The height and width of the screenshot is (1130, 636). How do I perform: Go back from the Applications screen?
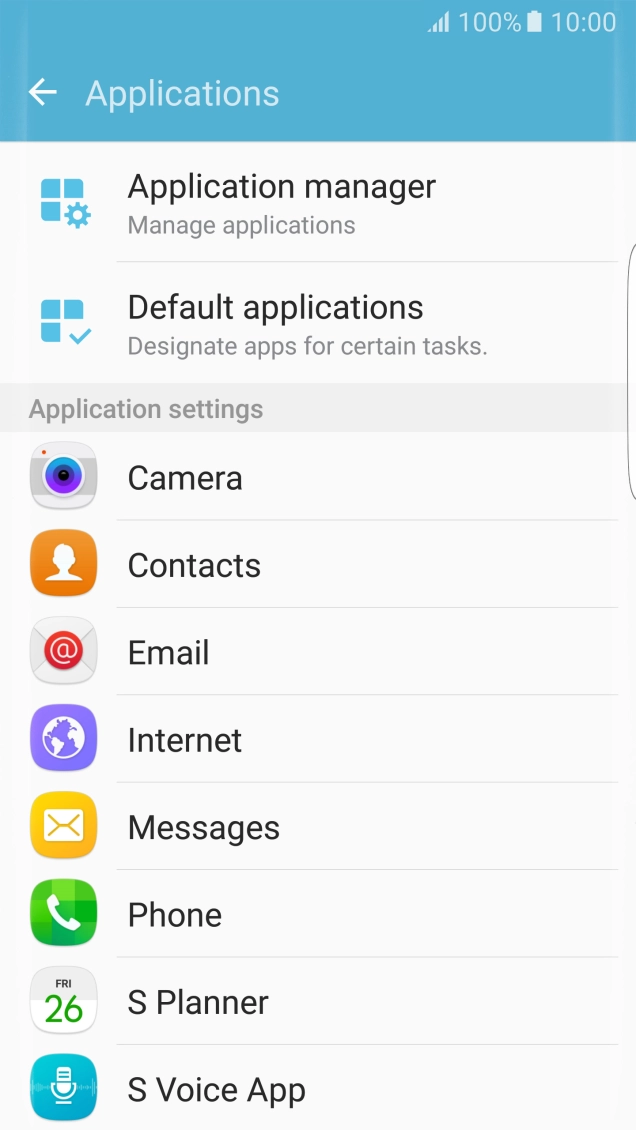pyautogui.click(x=43, y=93)
